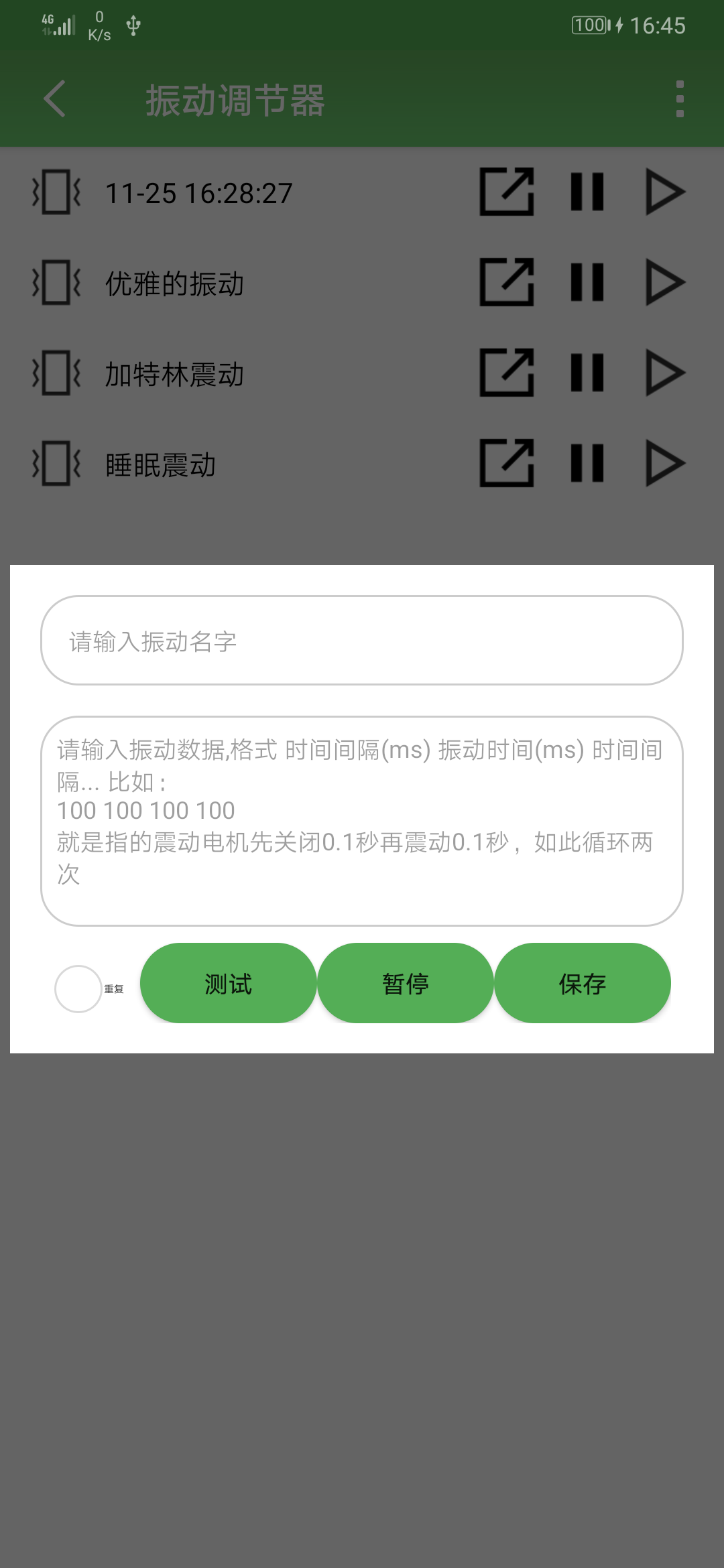Share the "优雅的振动" pattern
The height and width of the screenshot is (1568, 724).
click(507, 283)
